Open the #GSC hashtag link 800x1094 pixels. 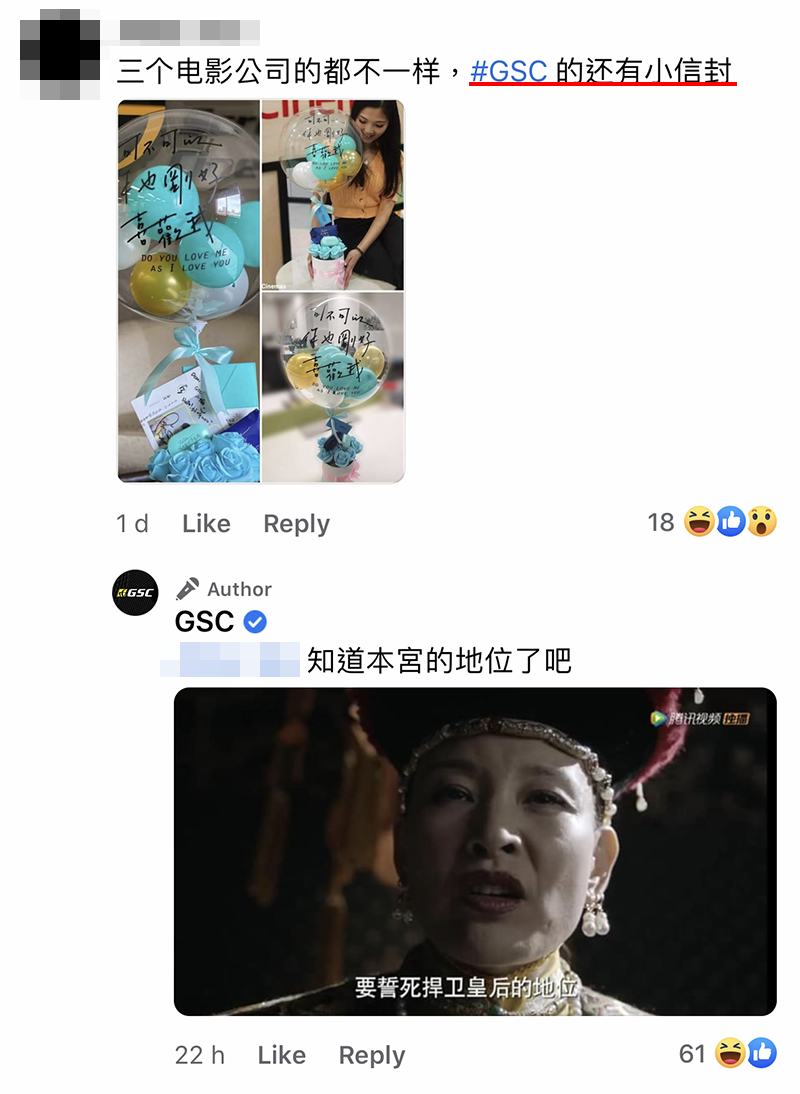click(508, 71)
